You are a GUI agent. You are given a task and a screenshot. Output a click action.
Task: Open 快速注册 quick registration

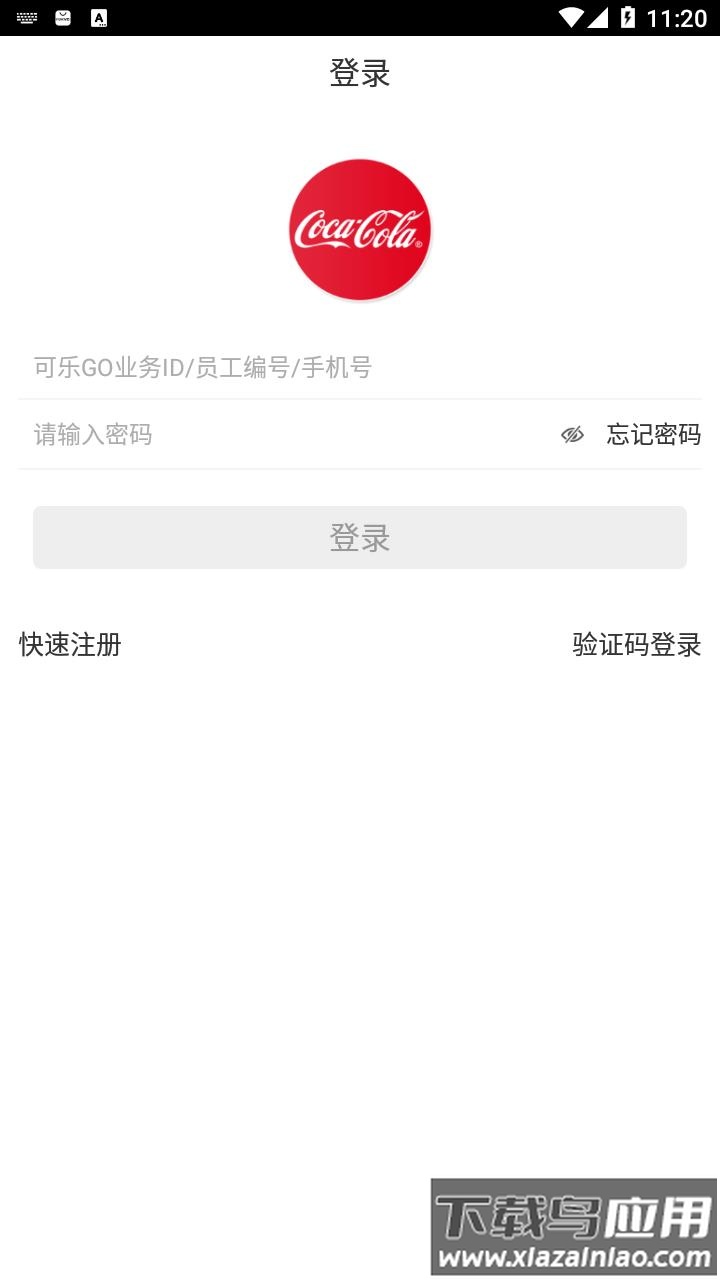coord(69,645)
